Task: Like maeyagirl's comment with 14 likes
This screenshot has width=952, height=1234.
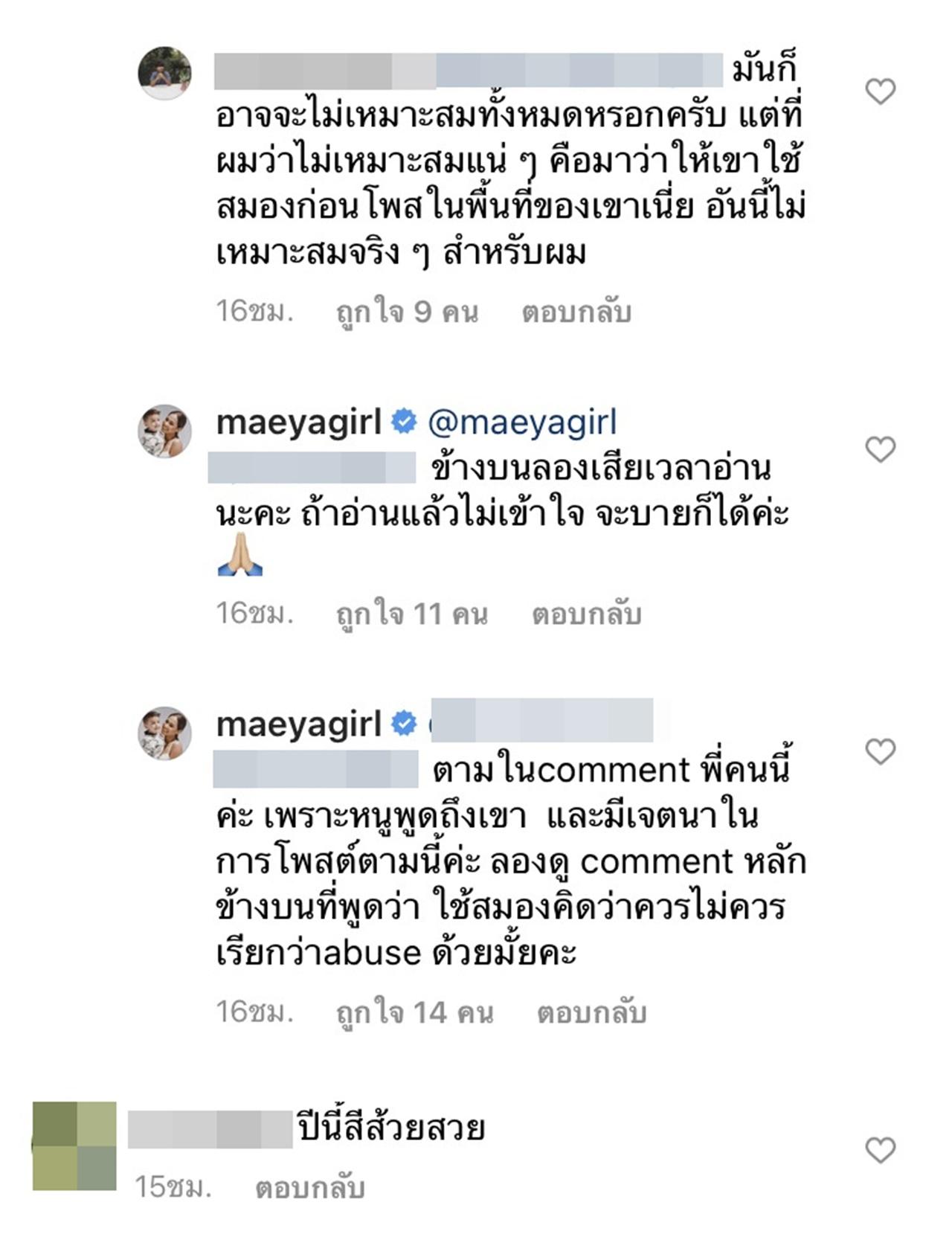Action: [881, 752]
